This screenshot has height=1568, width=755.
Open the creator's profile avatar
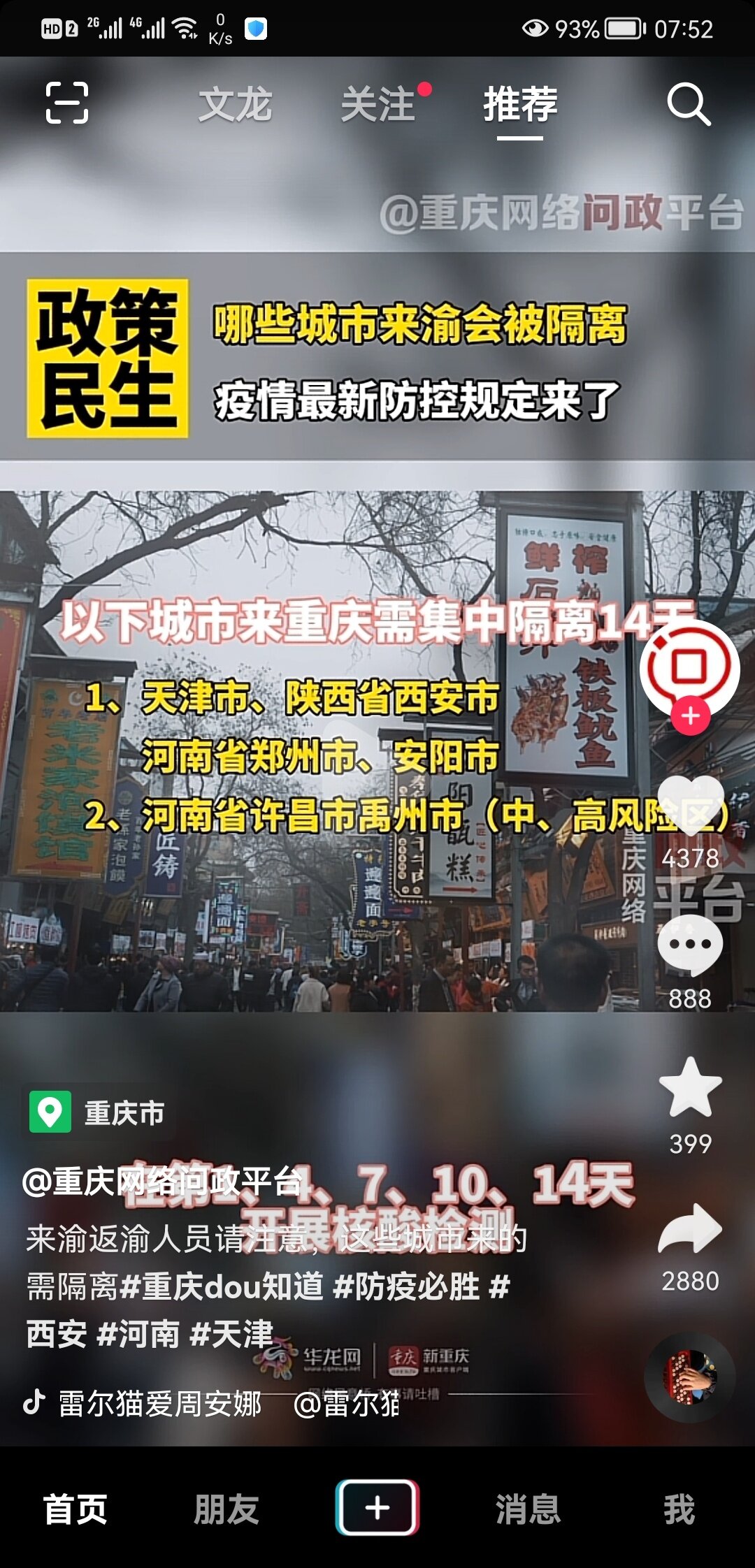point(689,666)
